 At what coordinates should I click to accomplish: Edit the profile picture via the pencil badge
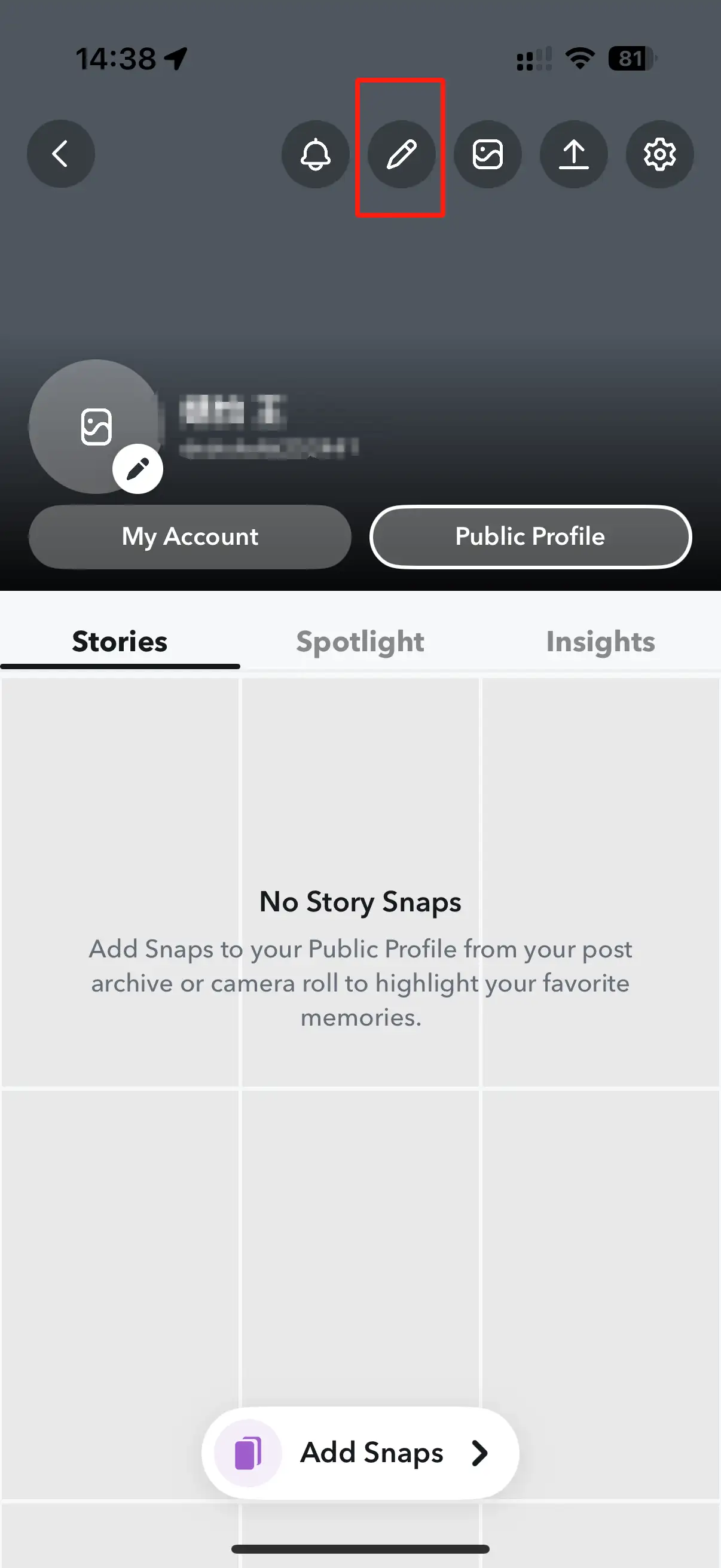pos(138,469)
